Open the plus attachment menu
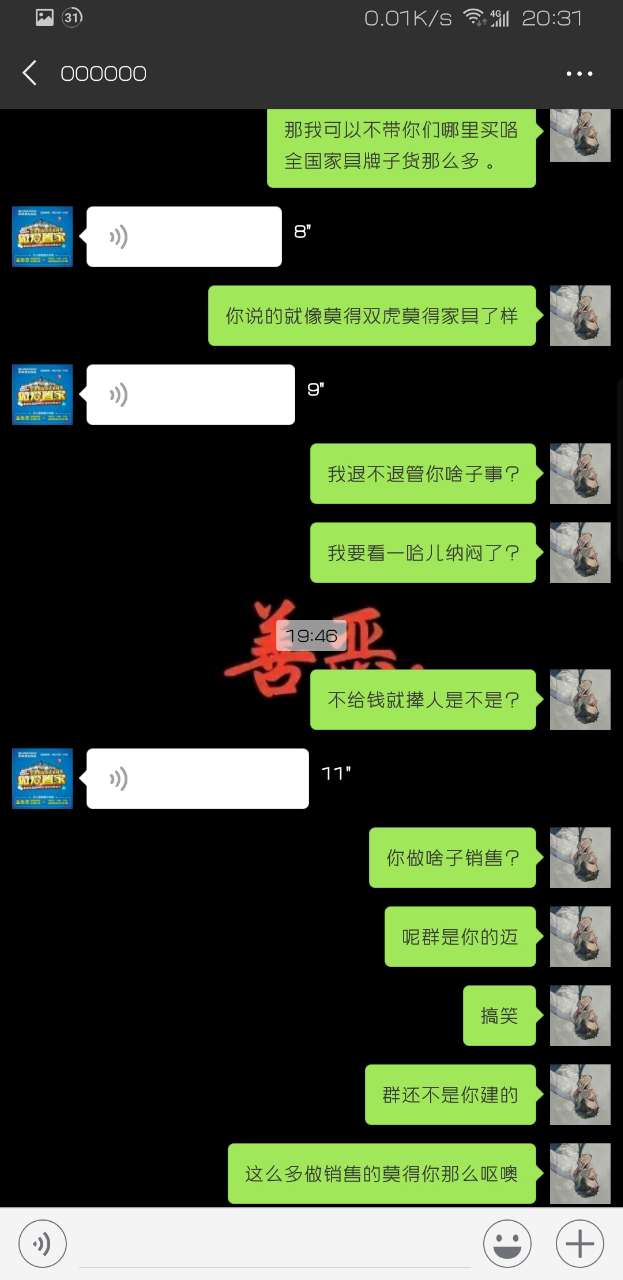Image resolution: width=623 pixels, height=1280 pixels. coord(580,1244)
